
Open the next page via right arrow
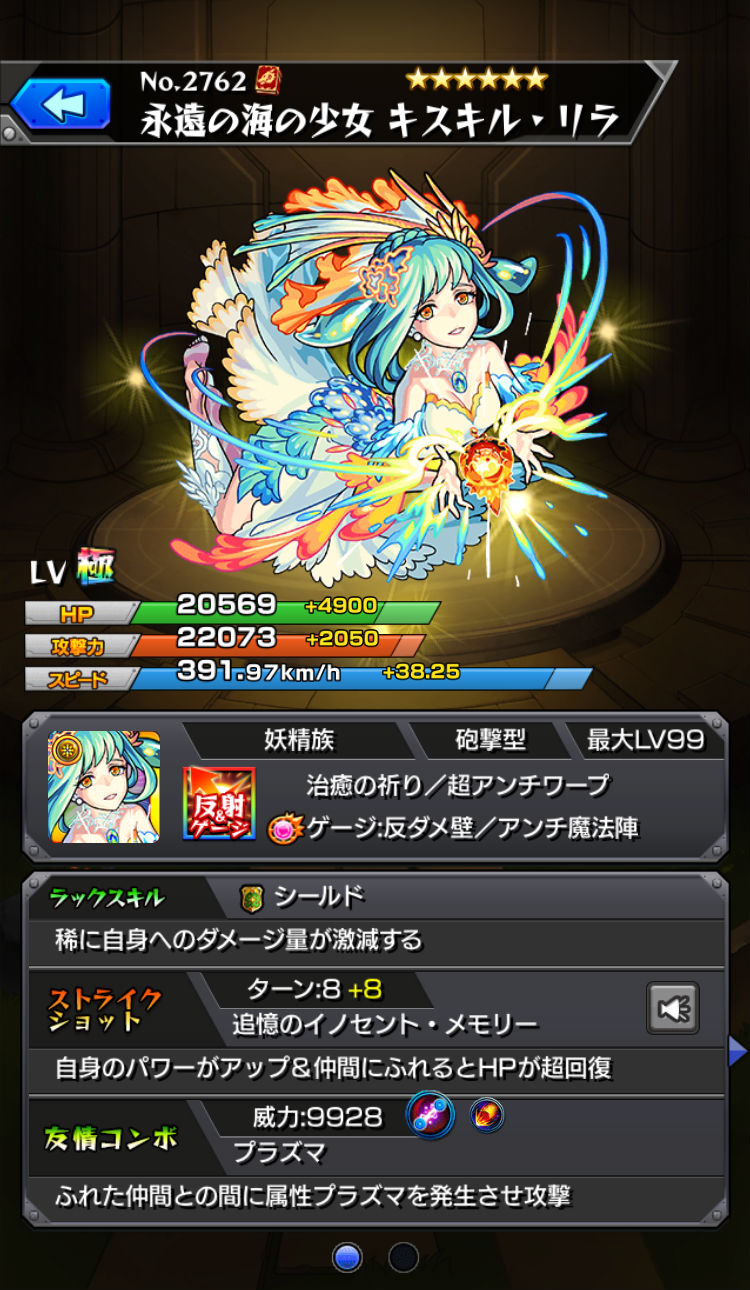738,1051
